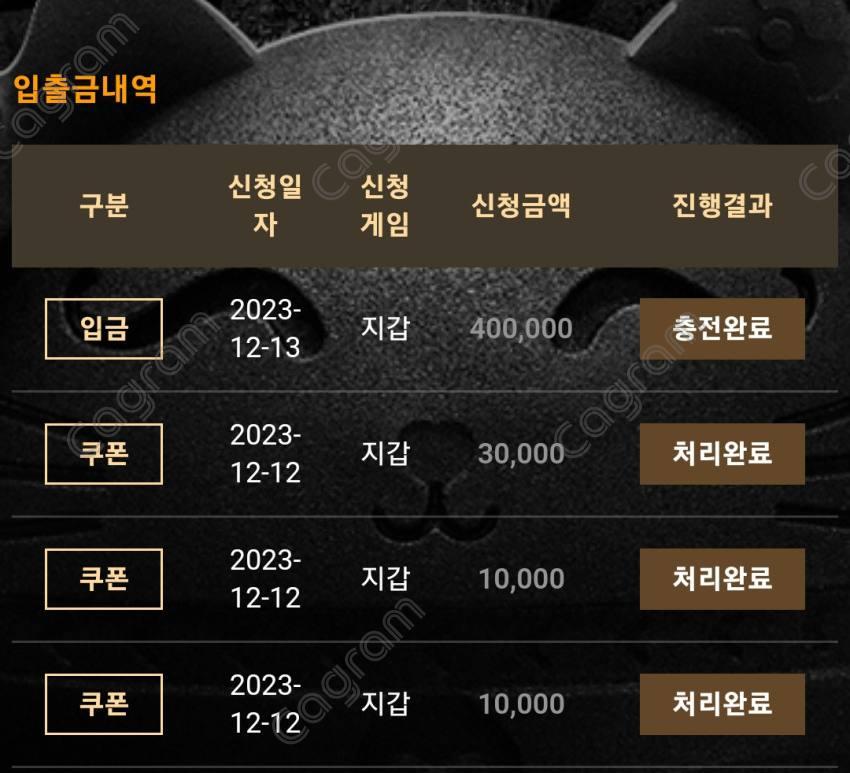
Task: Select the 입금 tag on the 2023-12-13 row
Action: (x=104, y=328)
